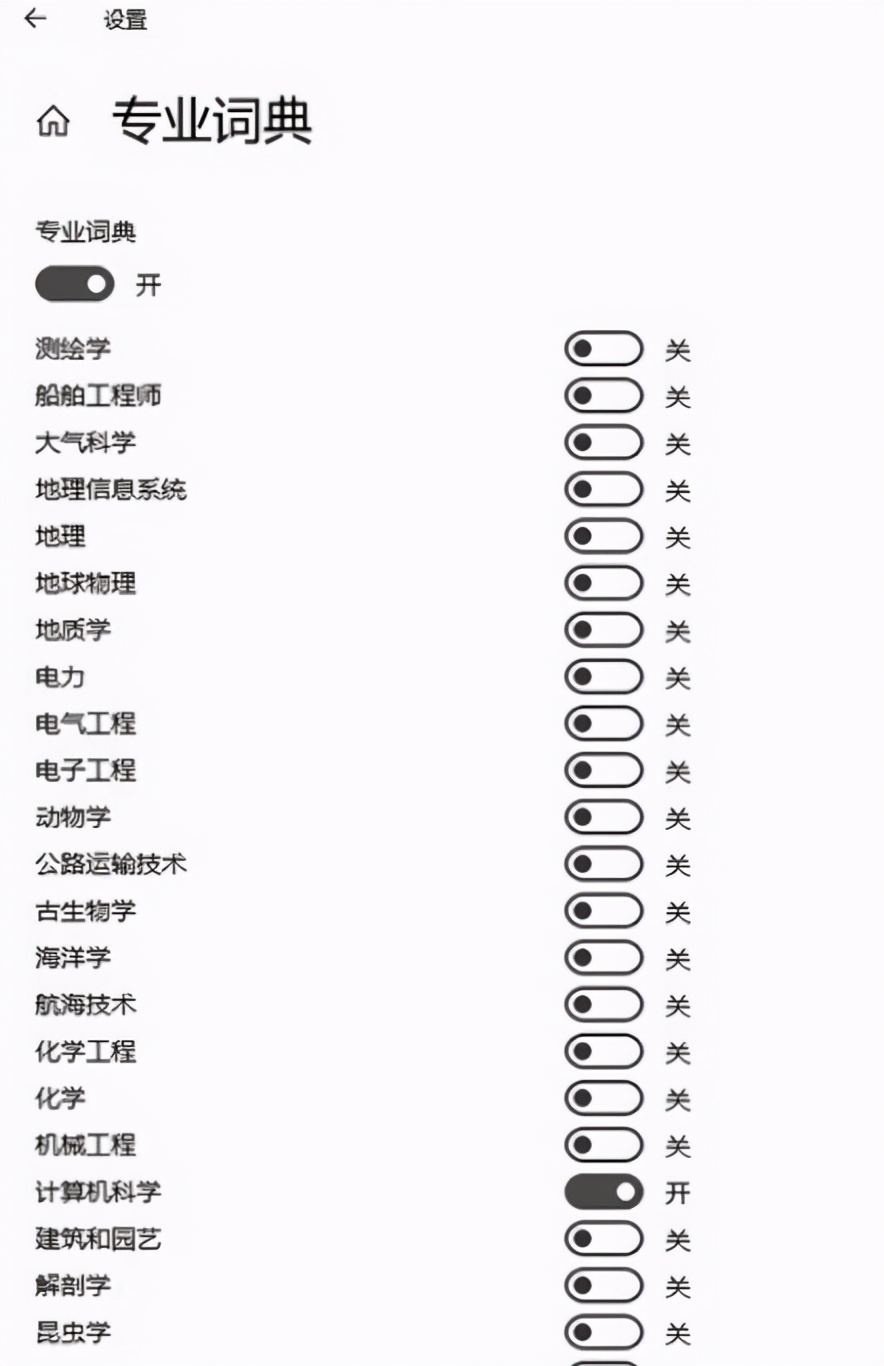The height and width of the screenshot is (1366, 884).
Task: Disable the 专业词典 master switch
Action: [x=74, y=283]
